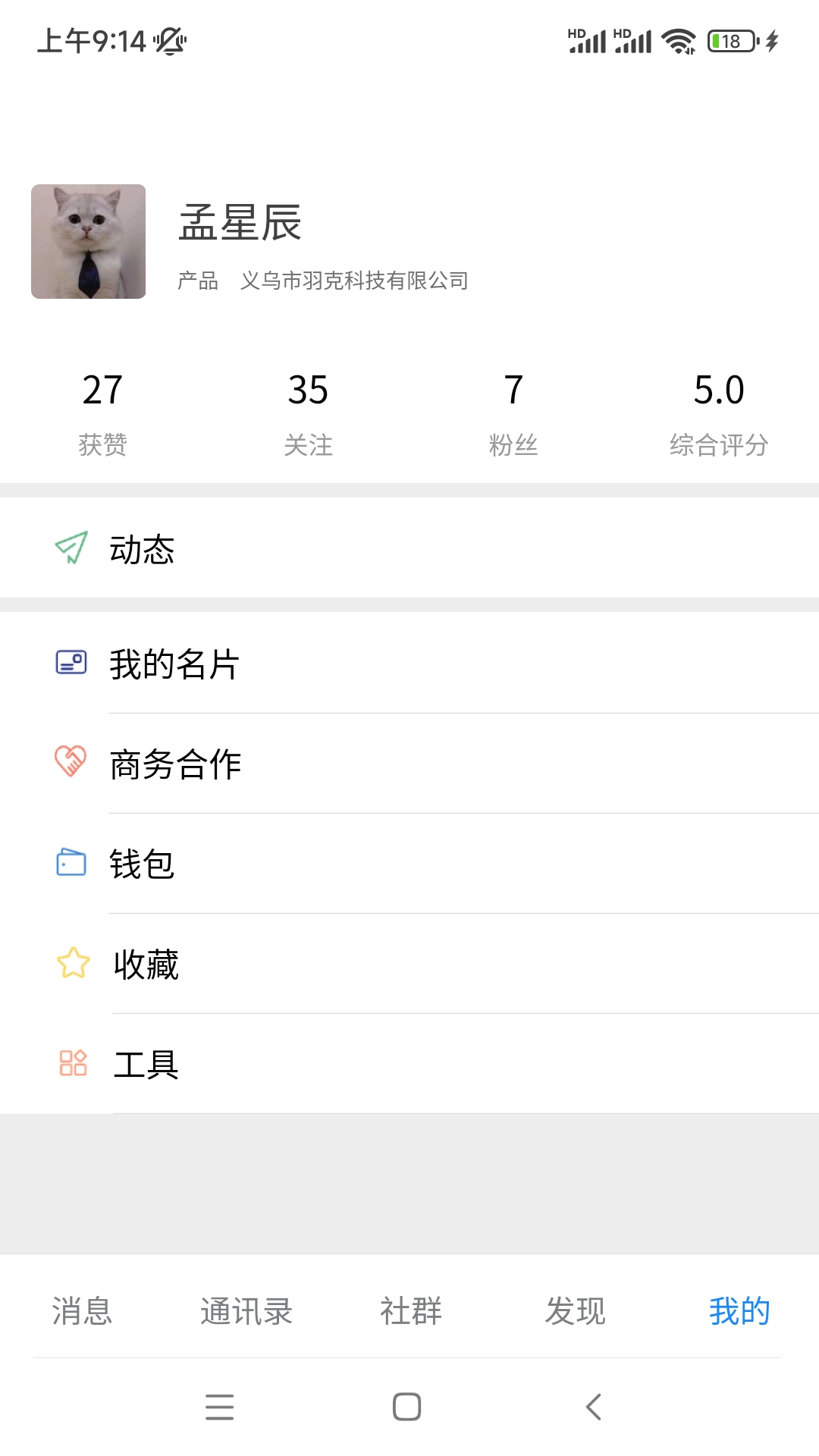Go back with the system back button
The image size is (819, 1456).
594,1407
